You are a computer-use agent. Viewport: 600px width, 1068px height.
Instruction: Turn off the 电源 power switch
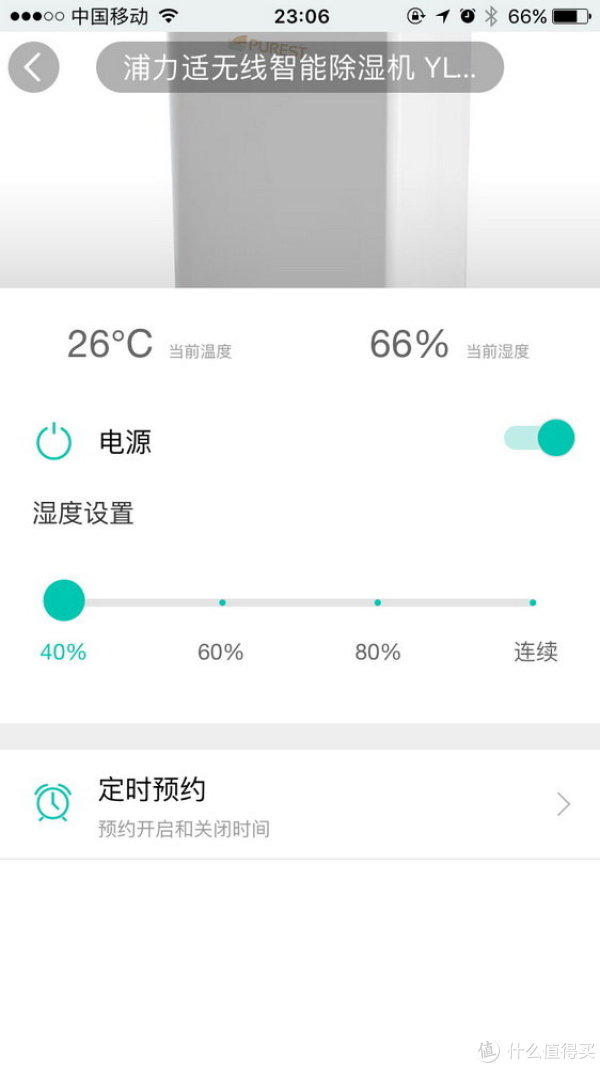pyautogui.click(x=539, y=438)
